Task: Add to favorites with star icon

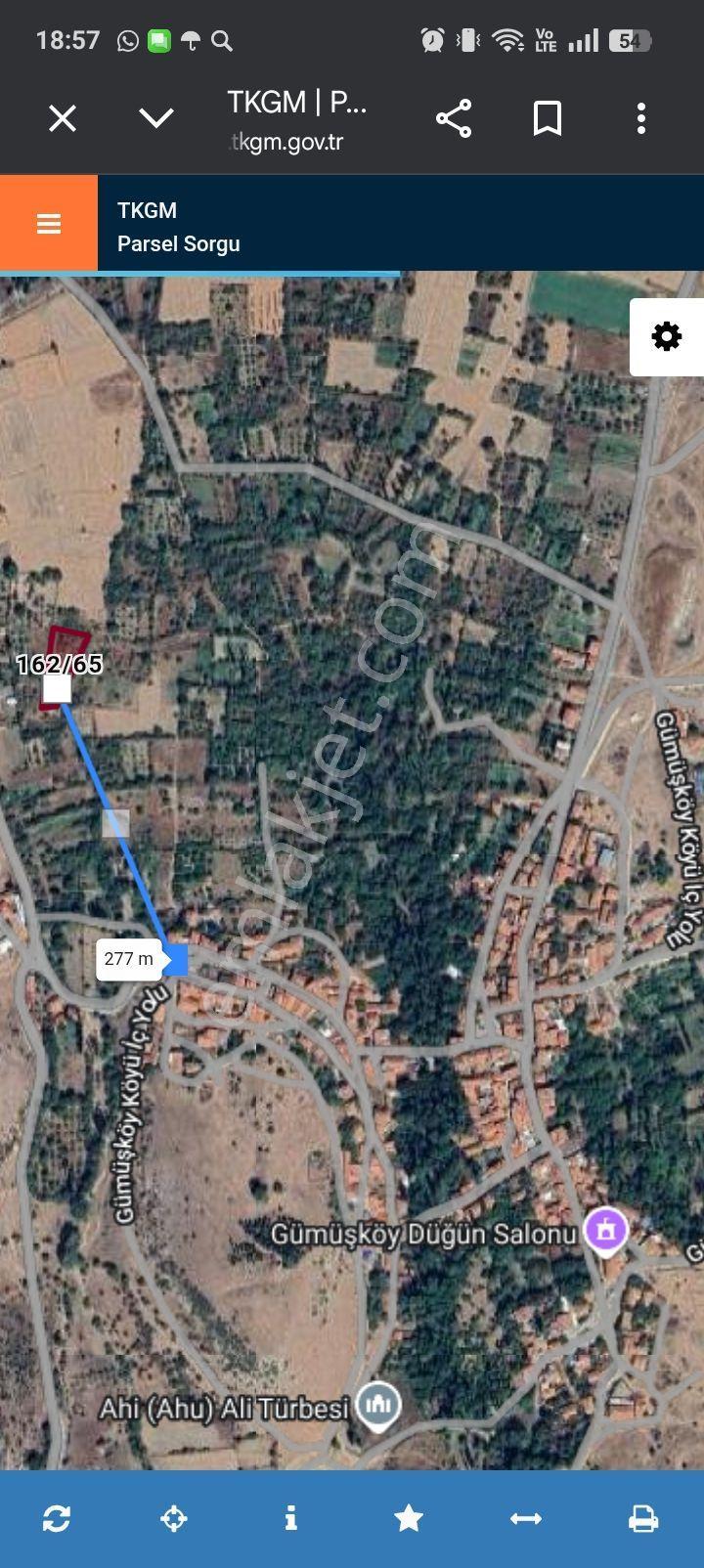Action: point(409,1518)
